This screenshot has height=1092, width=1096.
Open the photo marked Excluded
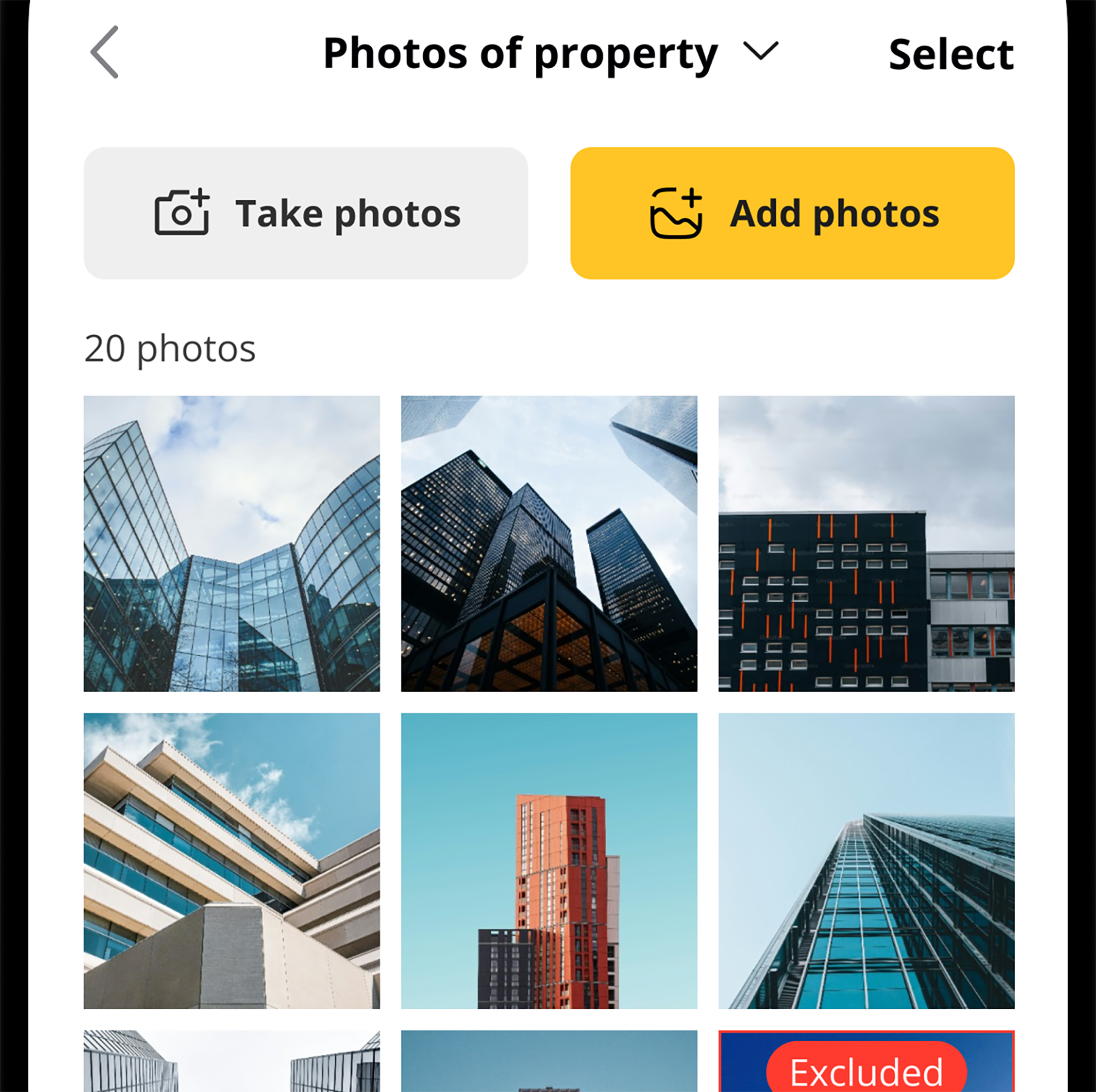pyautogui.click(x=866, y=1062)
